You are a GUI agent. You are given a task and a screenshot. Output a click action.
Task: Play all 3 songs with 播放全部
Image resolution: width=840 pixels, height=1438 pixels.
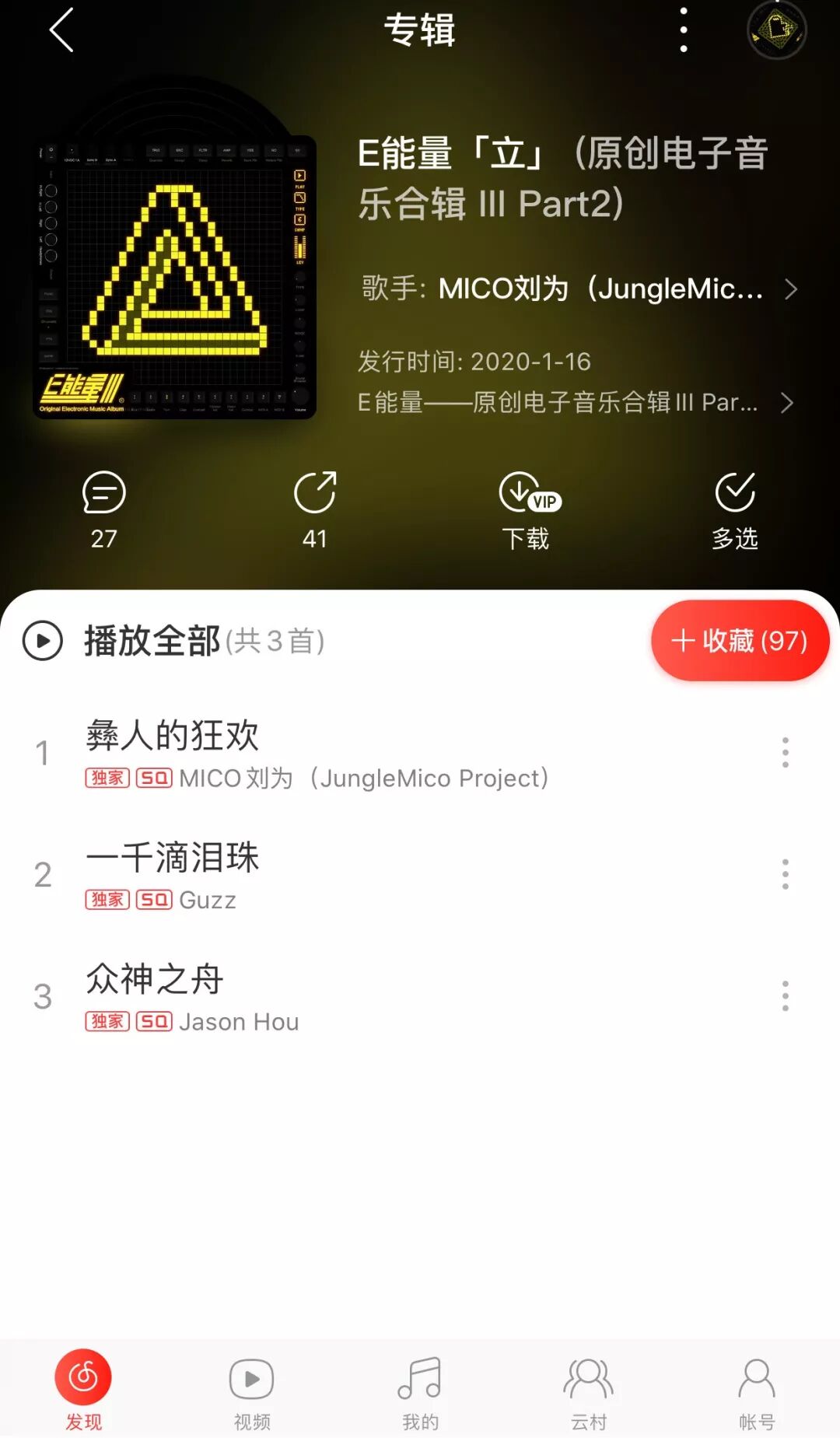pyautogui.click(x=175, y=641)
